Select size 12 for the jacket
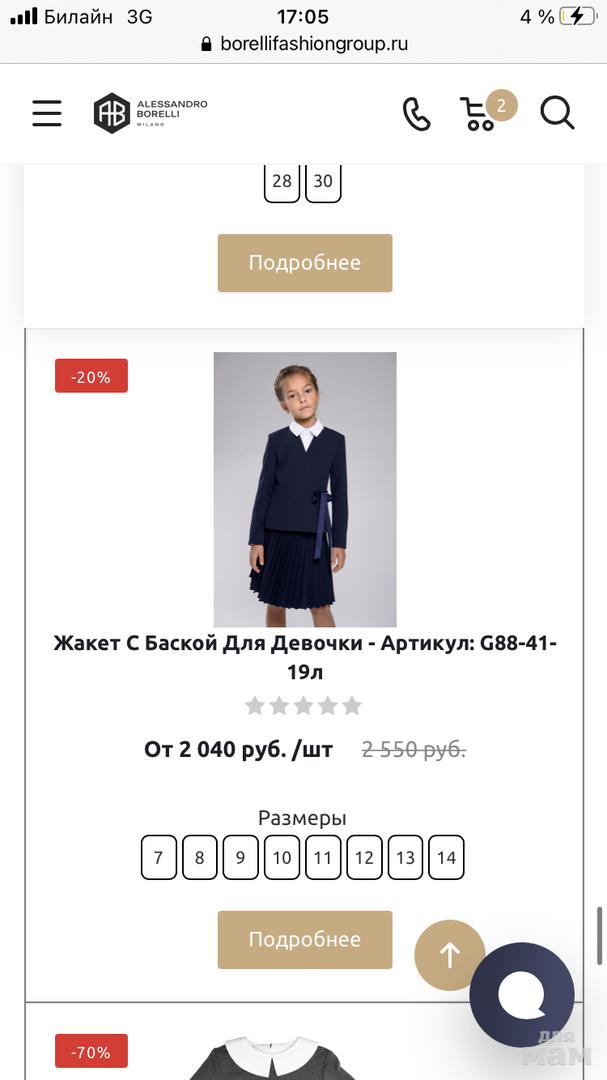607x1080 pixels. point(364,858)
